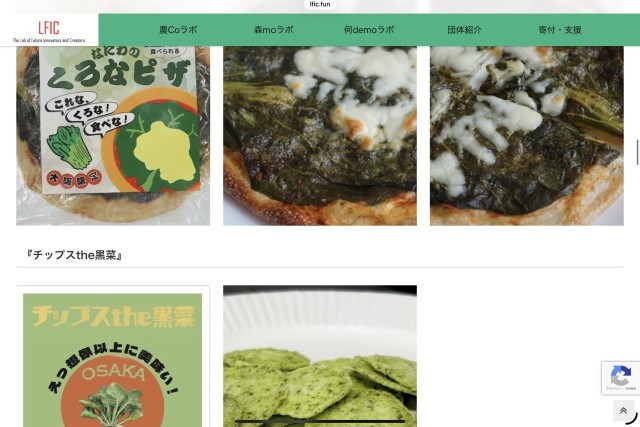Viewport: 640px width, 427px height.
Task: Open the reCAPTCHA badge
Action: click(x=620, y=377)
